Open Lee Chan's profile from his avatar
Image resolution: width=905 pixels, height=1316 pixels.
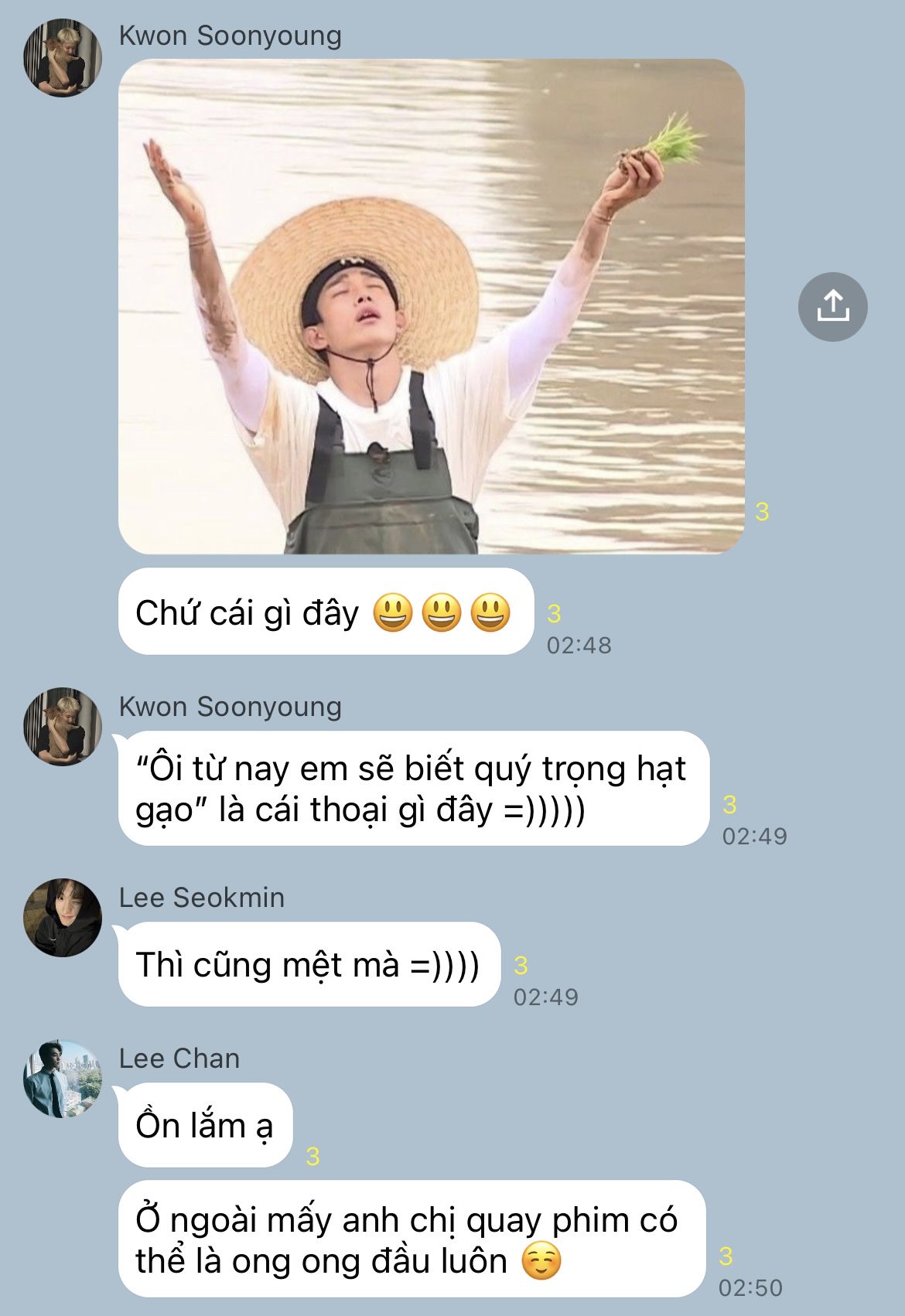click(63, 1079)
